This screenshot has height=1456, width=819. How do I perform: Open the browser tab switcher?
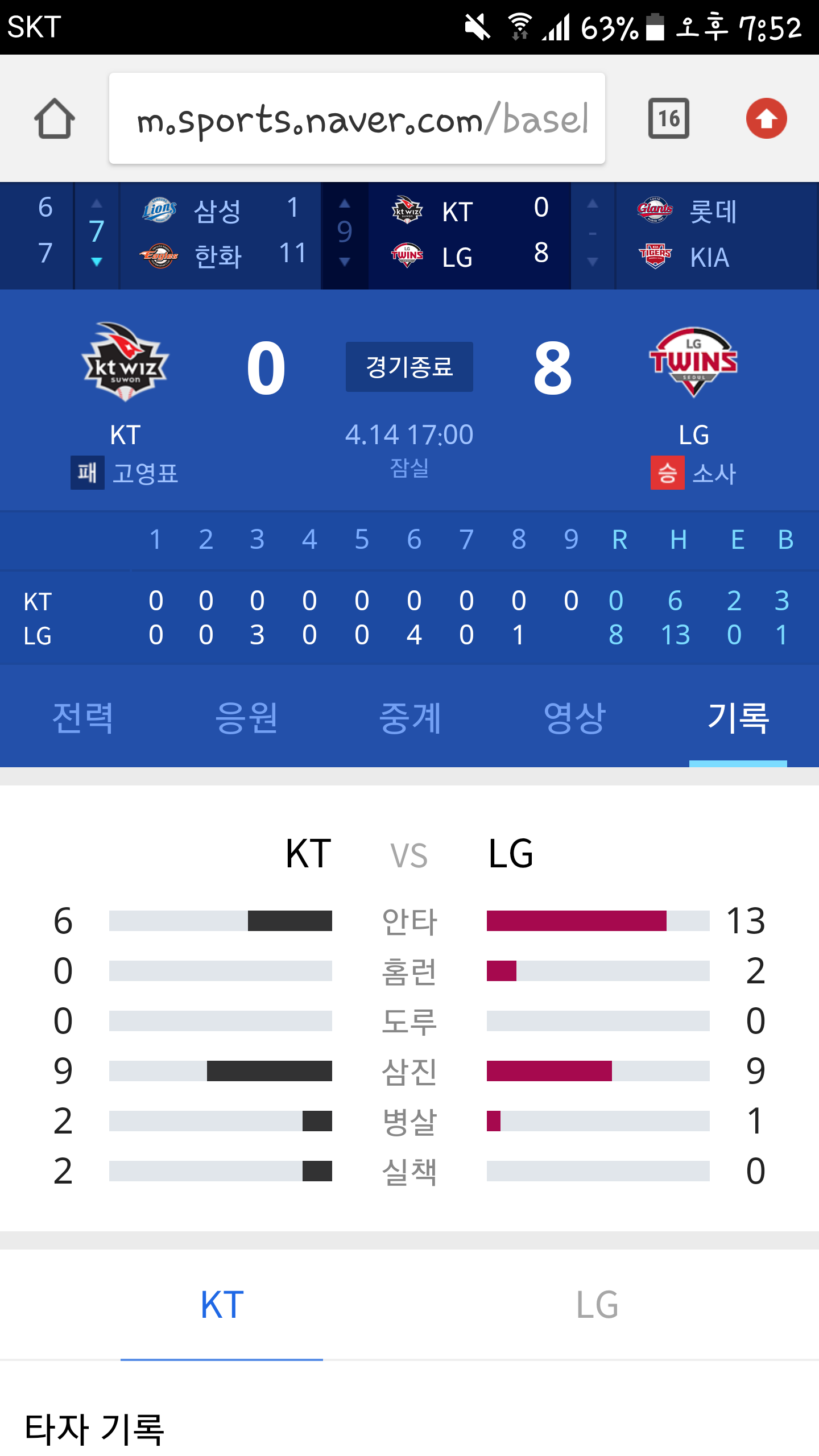668,118
